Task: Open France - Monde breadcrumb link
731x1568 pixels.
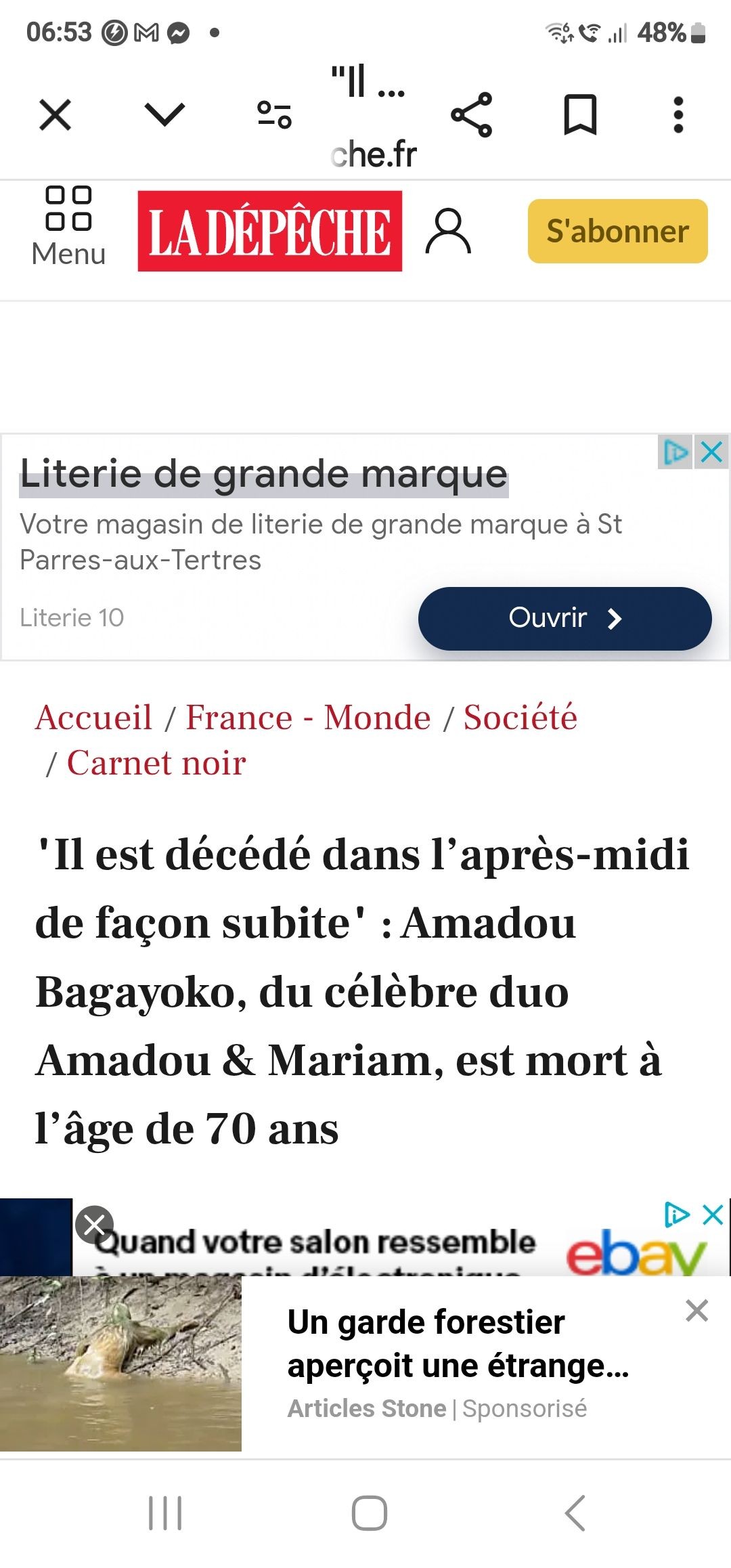Action: (x=308, y=718)
